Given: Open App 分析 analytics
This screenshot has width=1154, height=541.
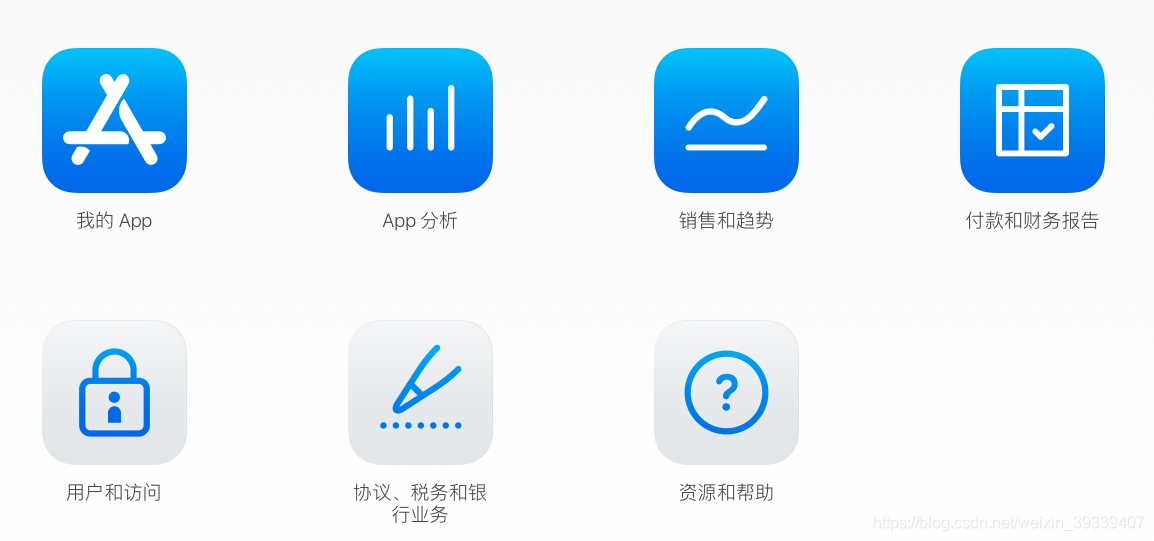Looking at the screenshot, I should pyautogui.click(x=420, y=120).
